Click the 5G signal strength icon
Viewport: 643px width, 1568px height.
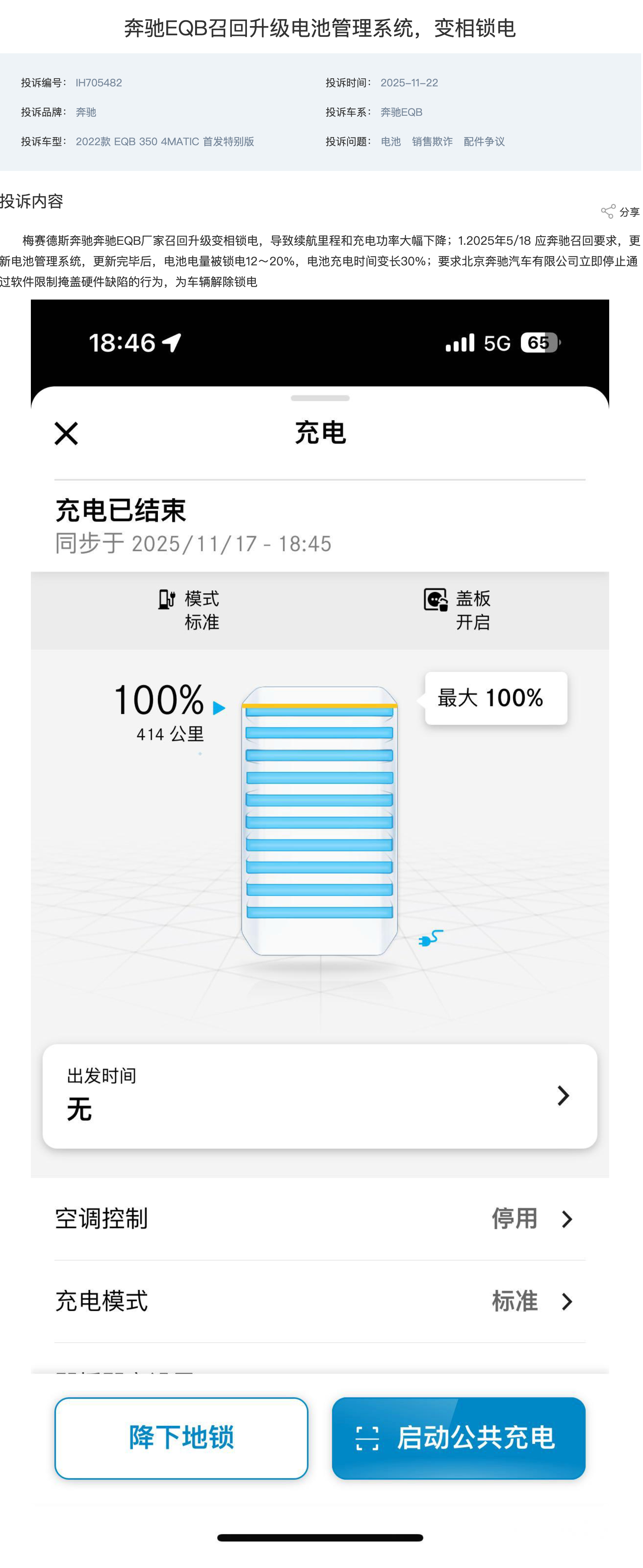pos(460,343)
